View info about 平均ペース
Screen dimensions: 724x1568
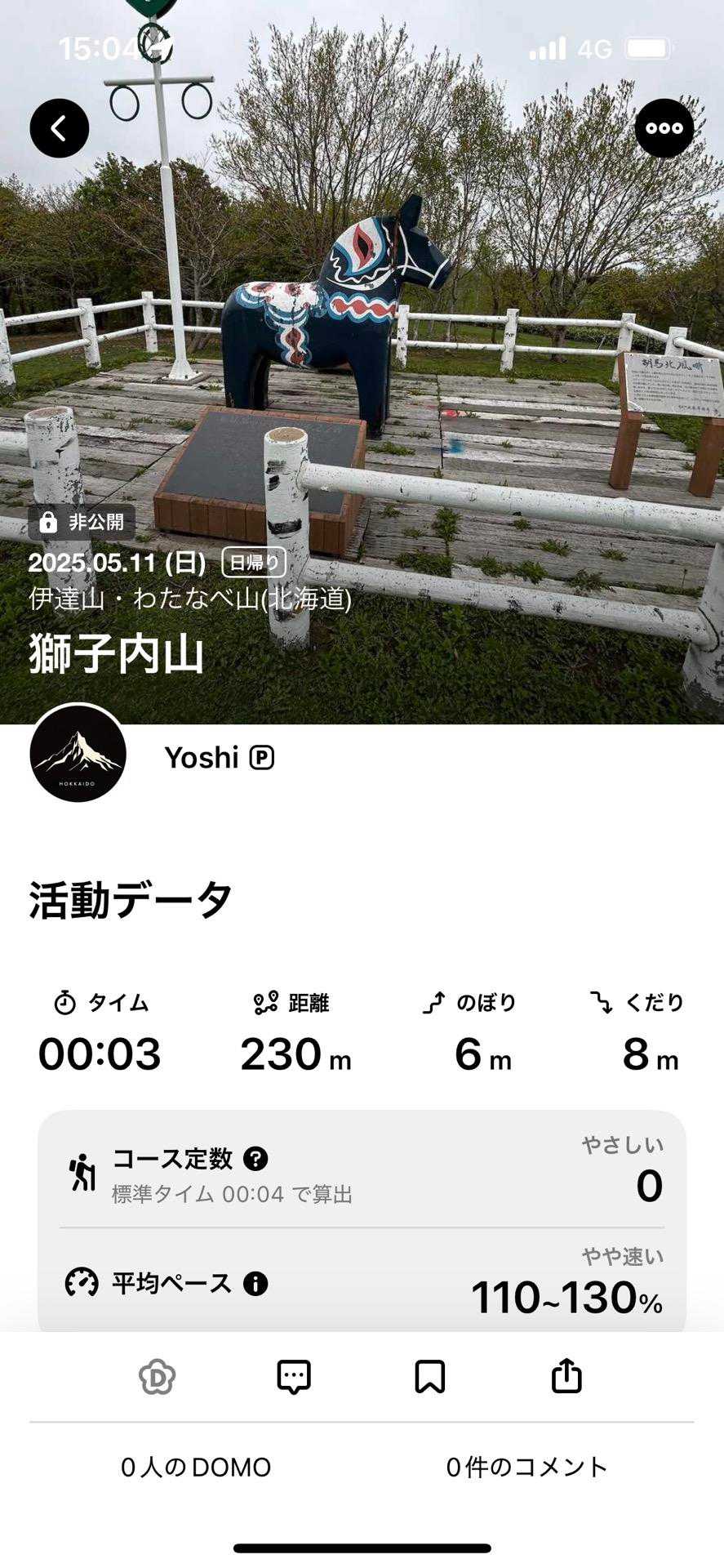coord(255,1283)
